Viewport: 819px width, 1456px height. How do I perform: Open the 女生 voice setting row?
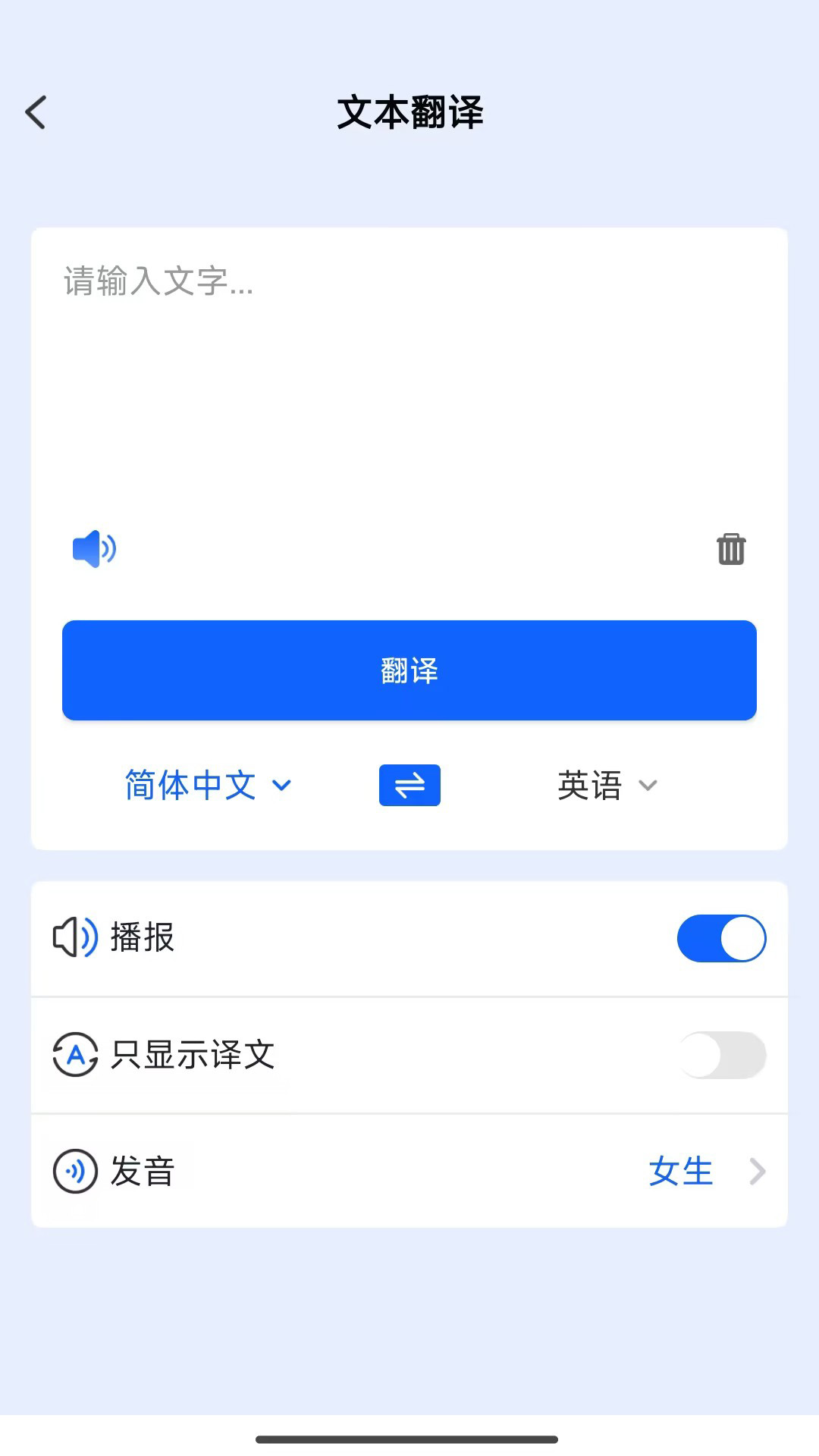coord(409,1172)
